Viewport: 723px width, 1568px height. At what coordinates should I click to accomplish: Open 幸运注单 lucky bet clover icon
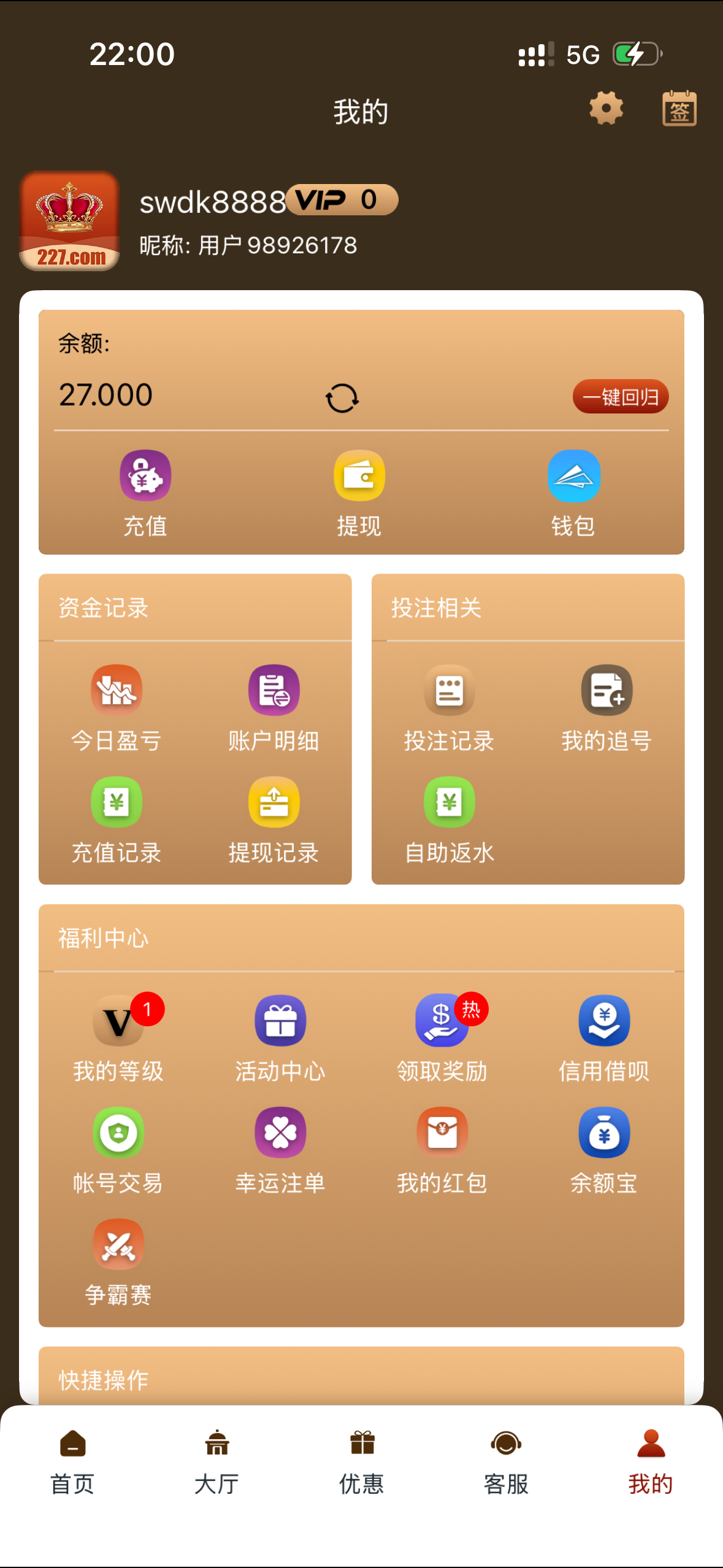pos(279,1132)
